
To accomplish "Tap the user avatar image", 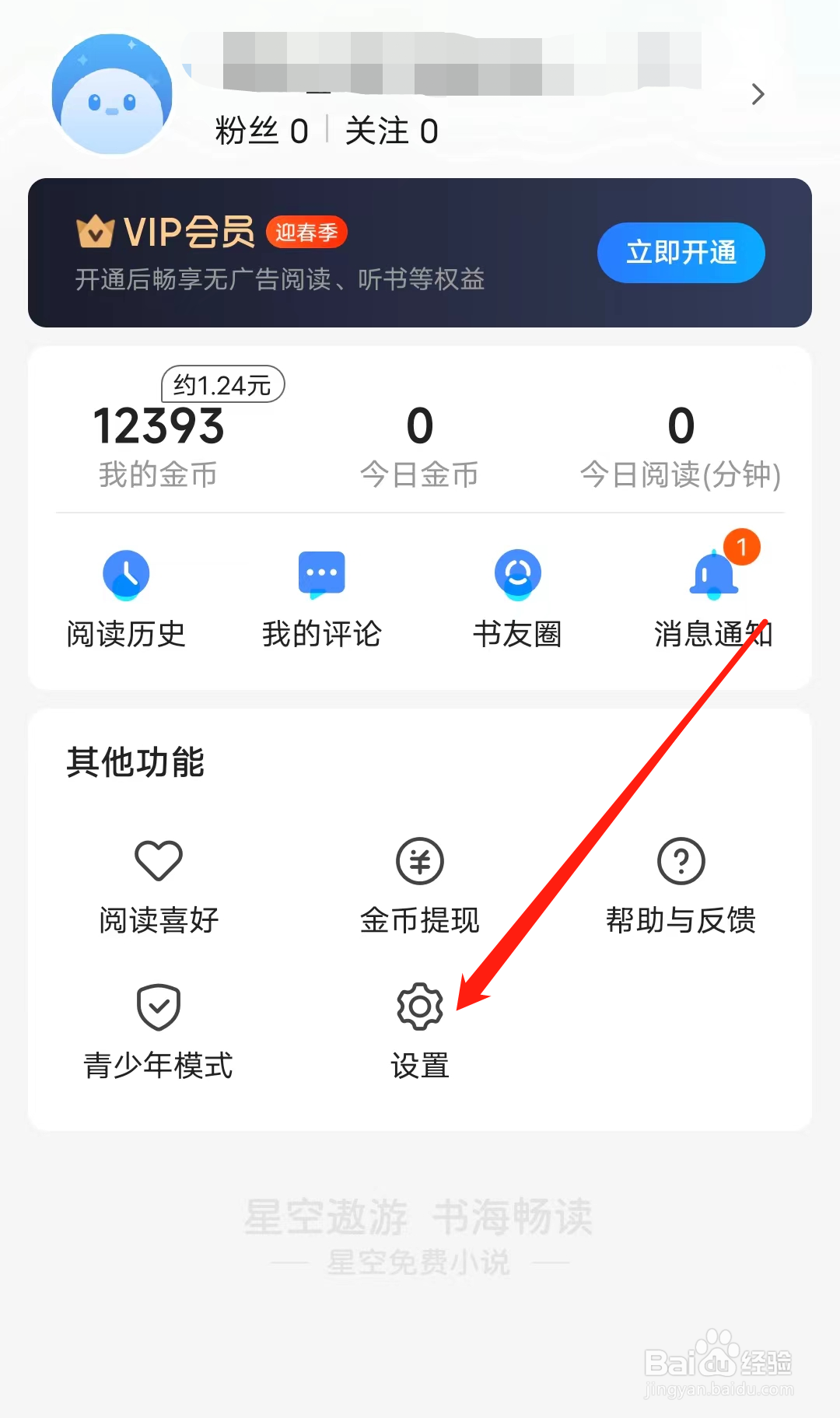I will pyautogui.click(x=112, y=93).
